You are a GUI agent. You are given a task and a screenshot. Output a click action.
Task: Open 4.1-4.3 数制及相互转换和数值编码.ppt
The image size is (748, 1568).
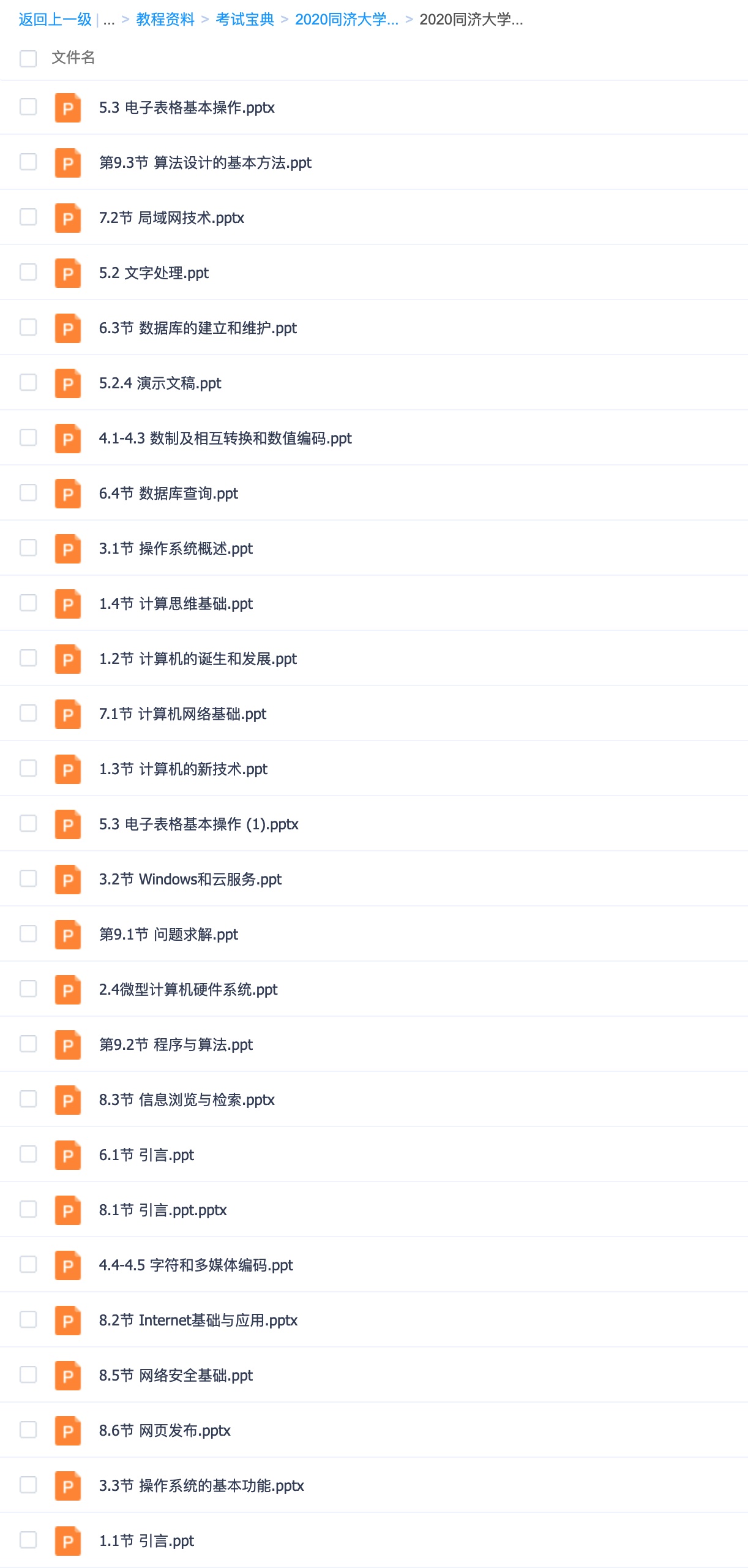tap(225, 439)
